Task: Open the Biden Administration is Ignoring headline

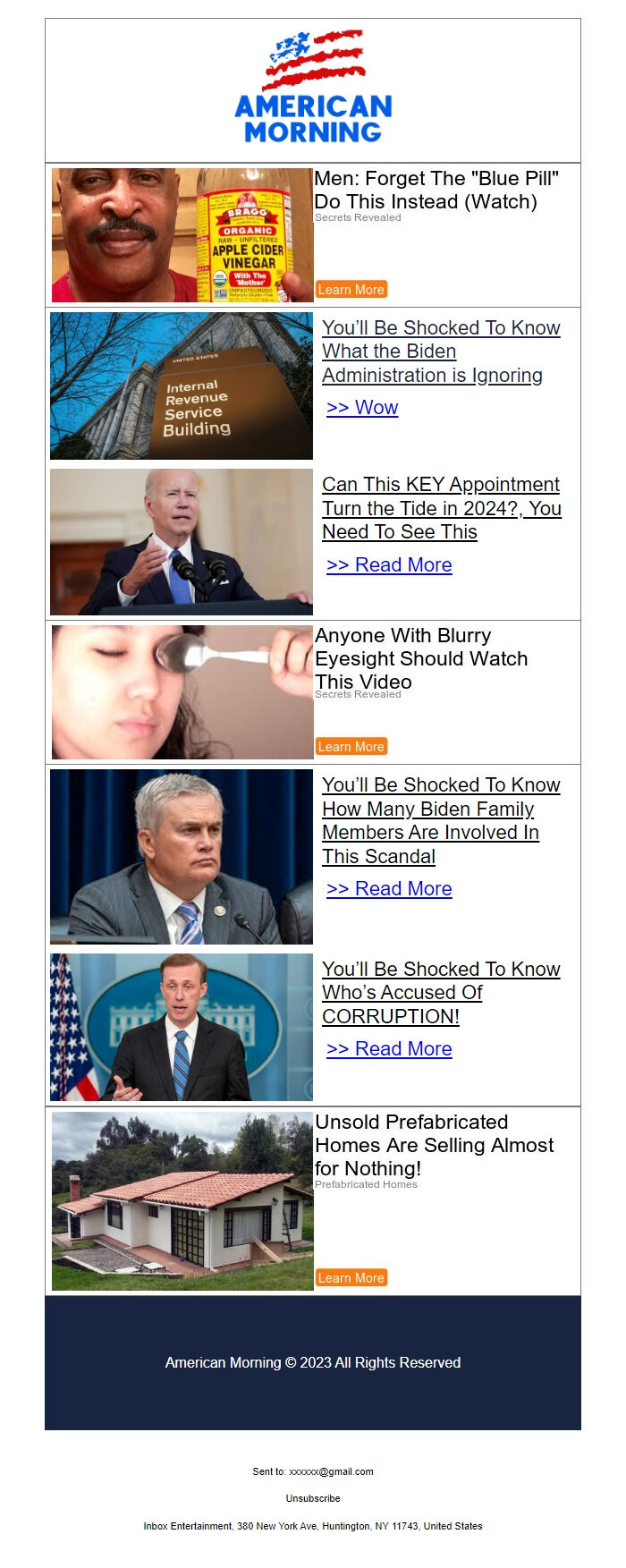Action: 440,352
